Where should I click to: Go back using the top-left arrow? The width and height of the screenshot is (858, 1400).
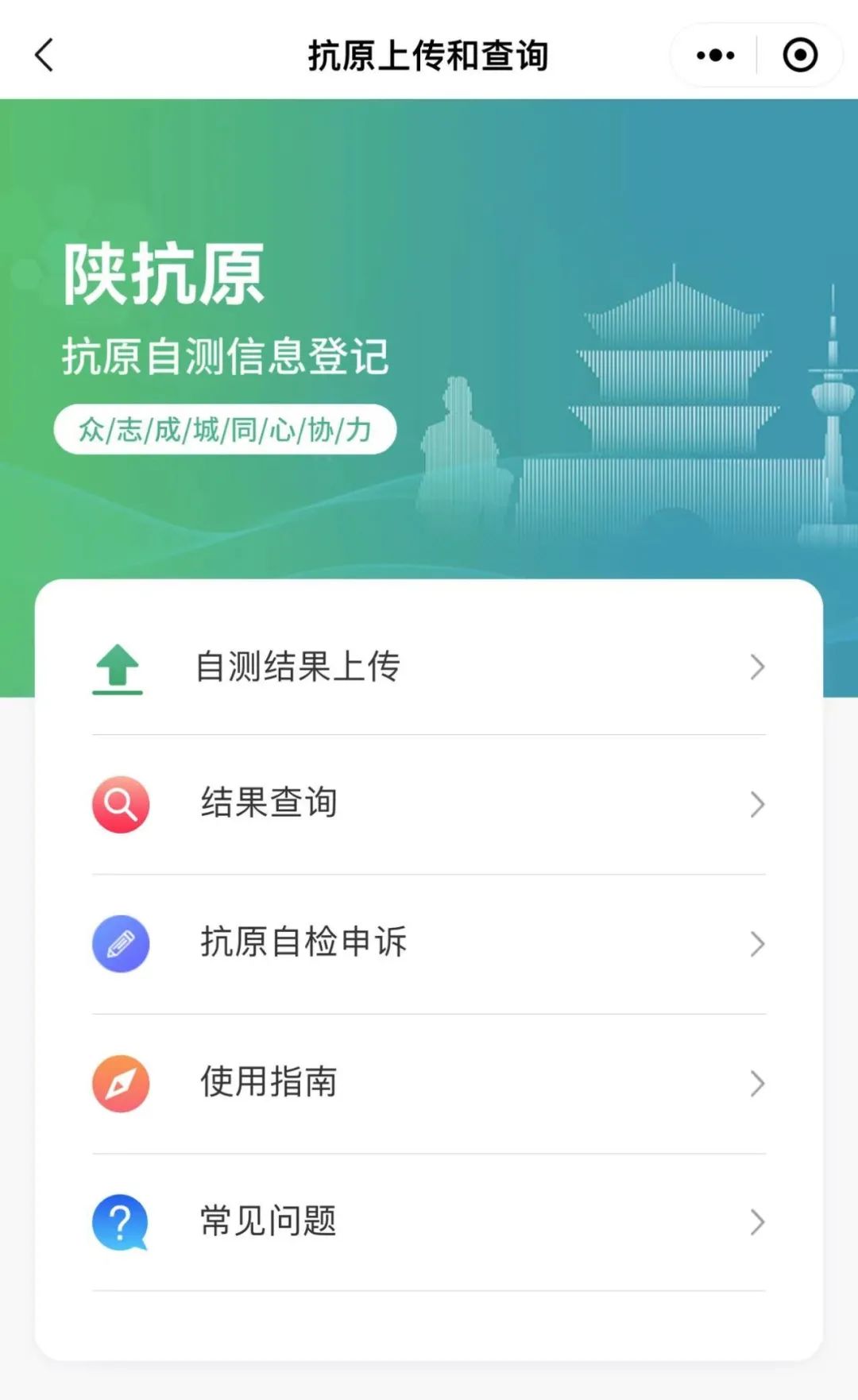[44, 56]
